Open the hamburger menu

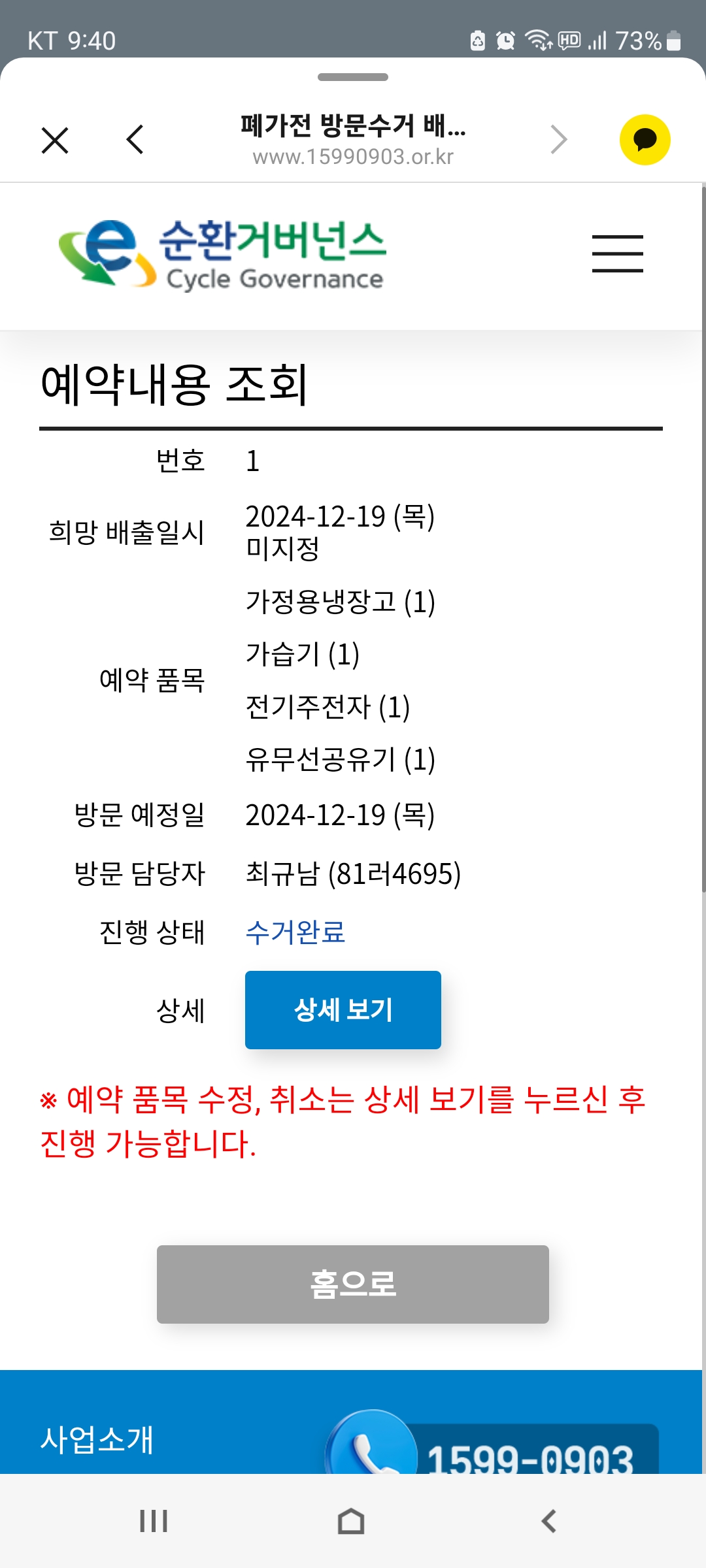click(617, 253)
